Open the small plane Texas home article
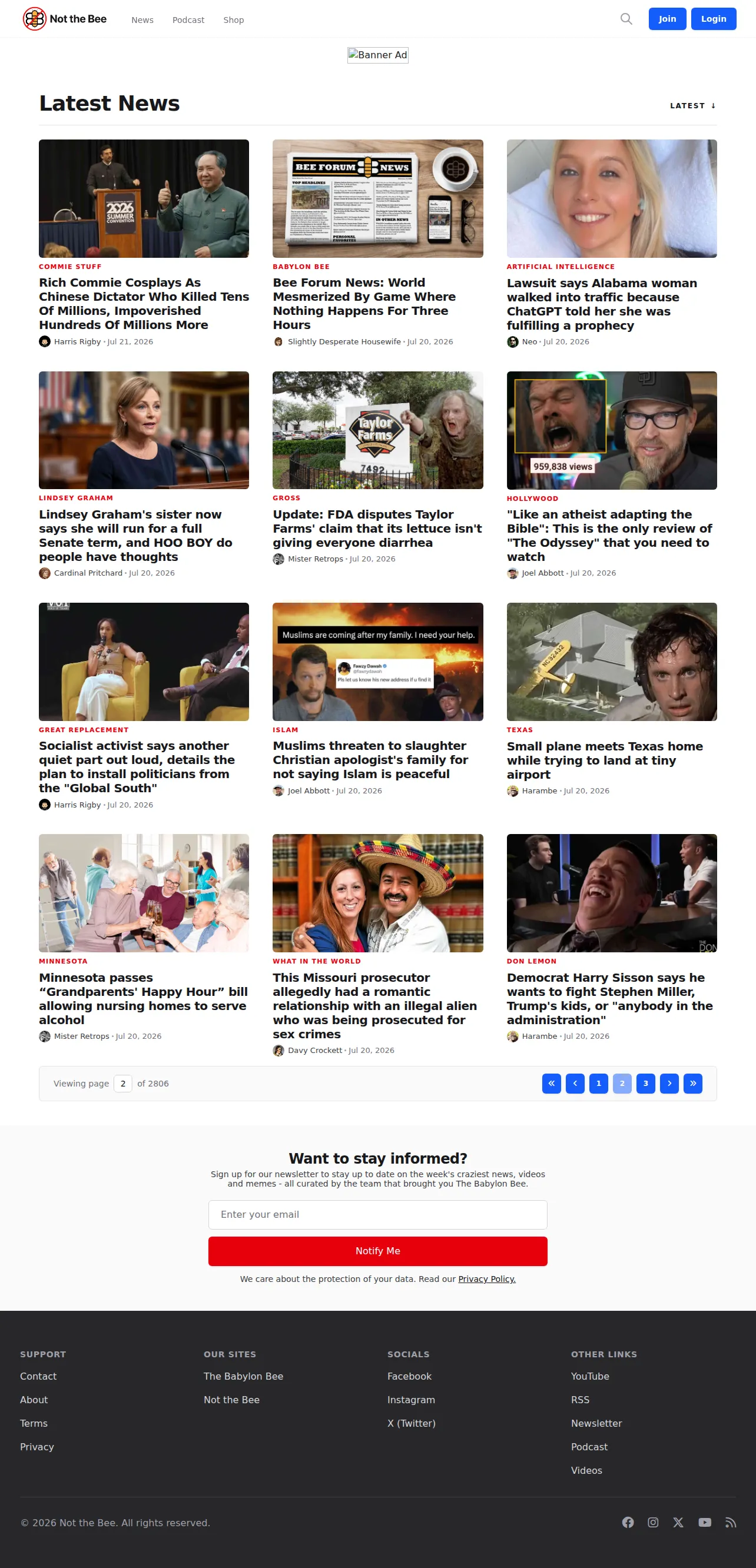Image resolution: width=756 pixels, height=1568 pixels. pyautogui.click(x=605, y=760)
